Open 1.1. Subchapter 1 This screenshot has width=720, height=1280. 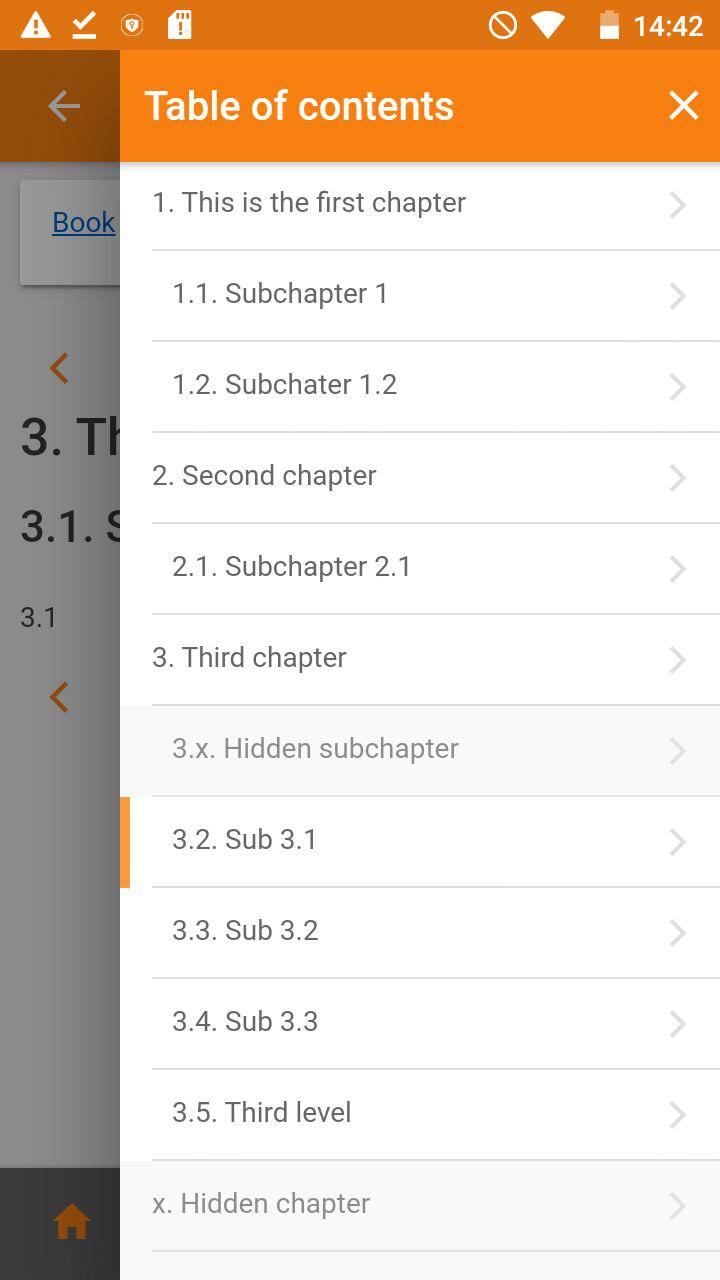[x=420, y=296]
